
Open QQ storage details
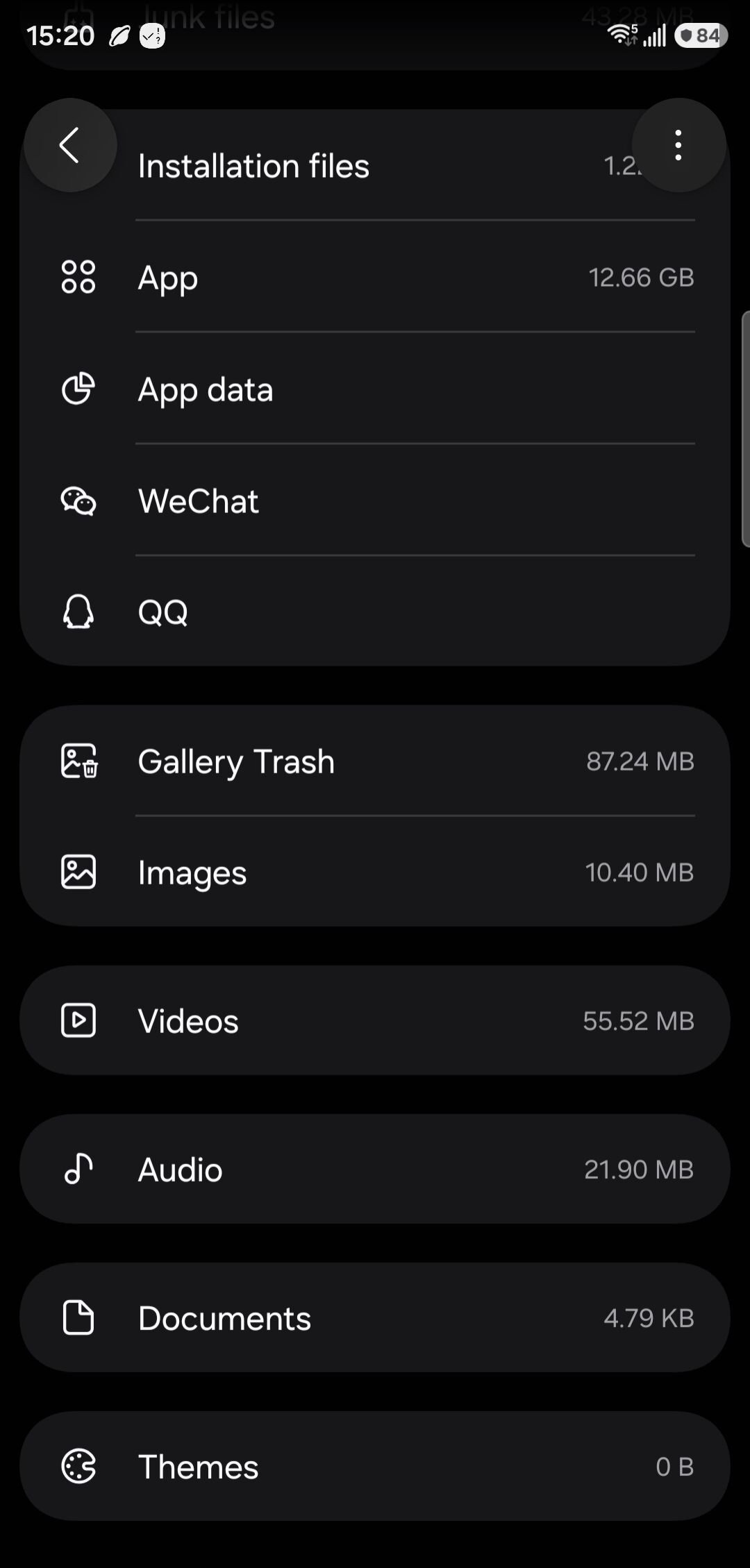point(375,612)
